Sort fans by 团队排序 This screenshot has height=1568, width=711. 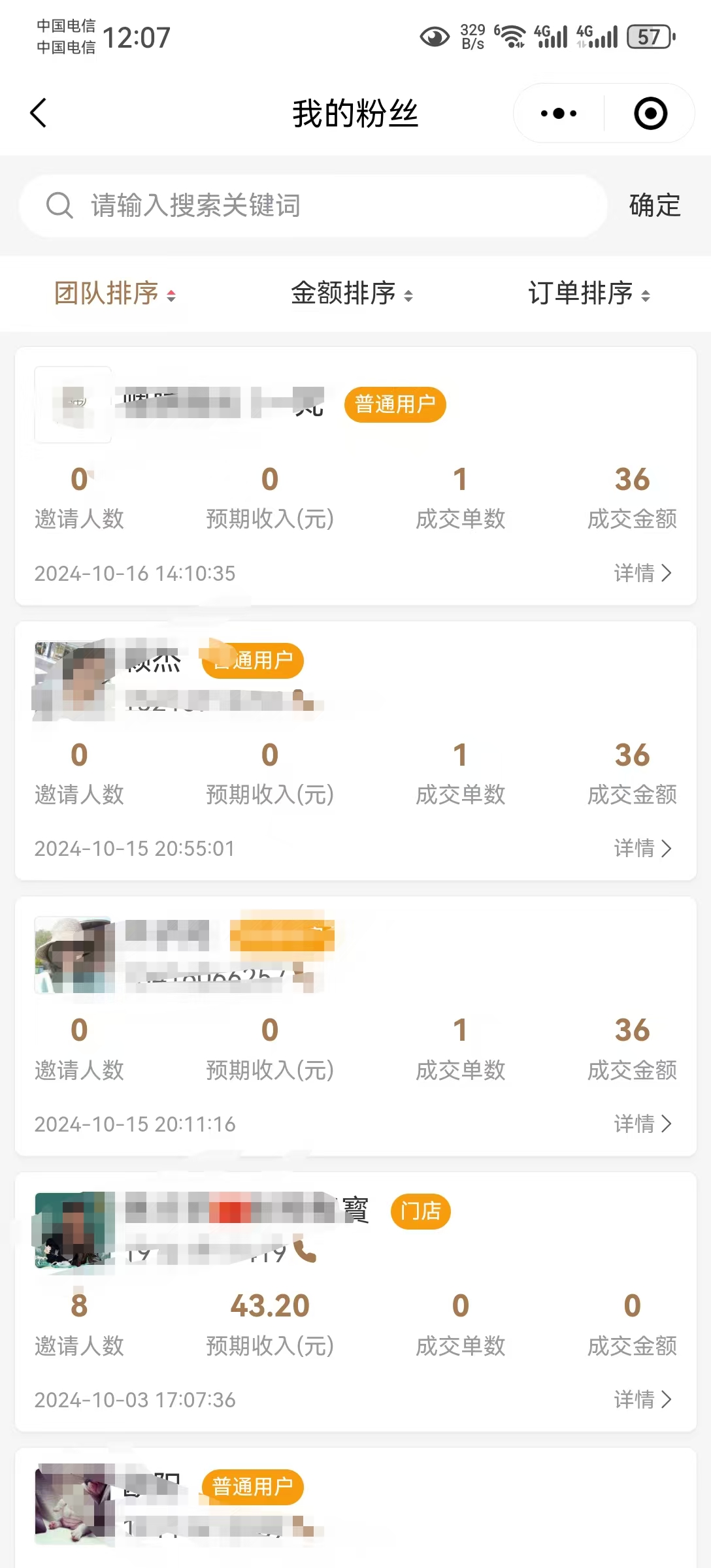pos(115,293)
